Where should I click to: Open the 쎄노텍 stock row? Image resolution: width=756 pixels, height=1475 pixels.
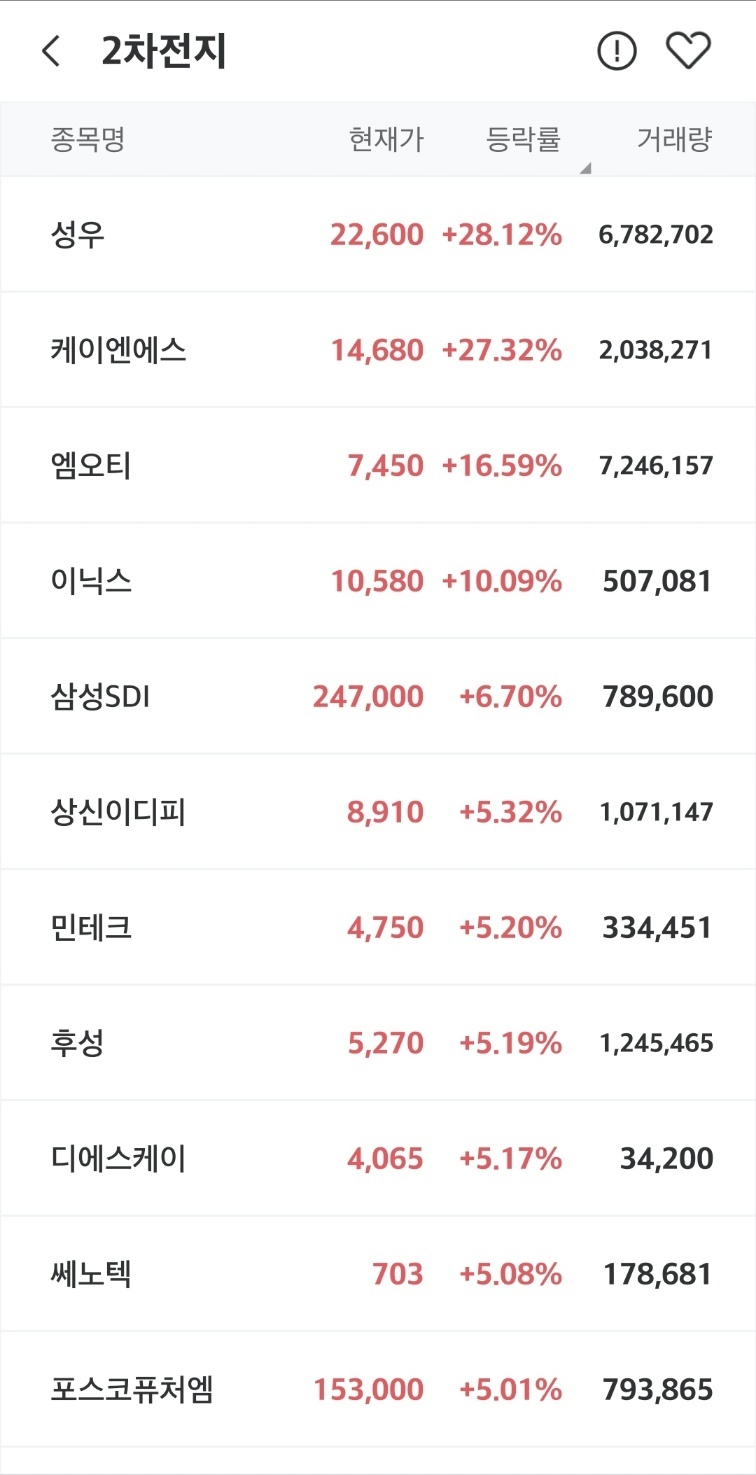tap(378, 1274)
